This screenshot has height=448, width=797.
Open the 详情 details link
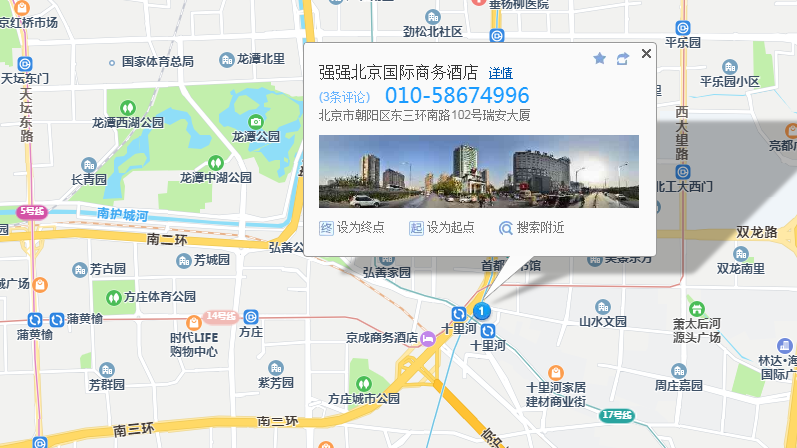(500, 73)
